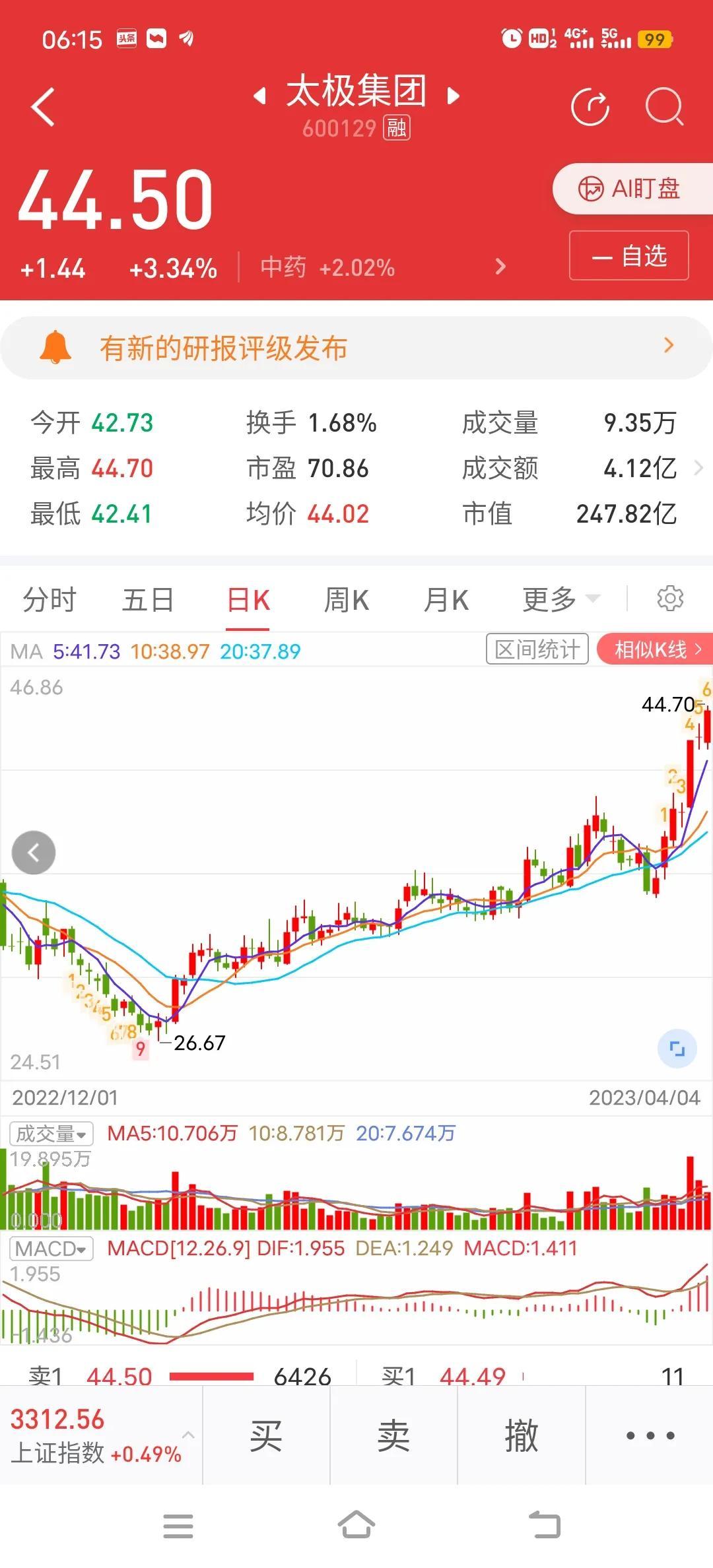Open 区间统计 range statistics
713x1568 pixels.
click(537, 649)
